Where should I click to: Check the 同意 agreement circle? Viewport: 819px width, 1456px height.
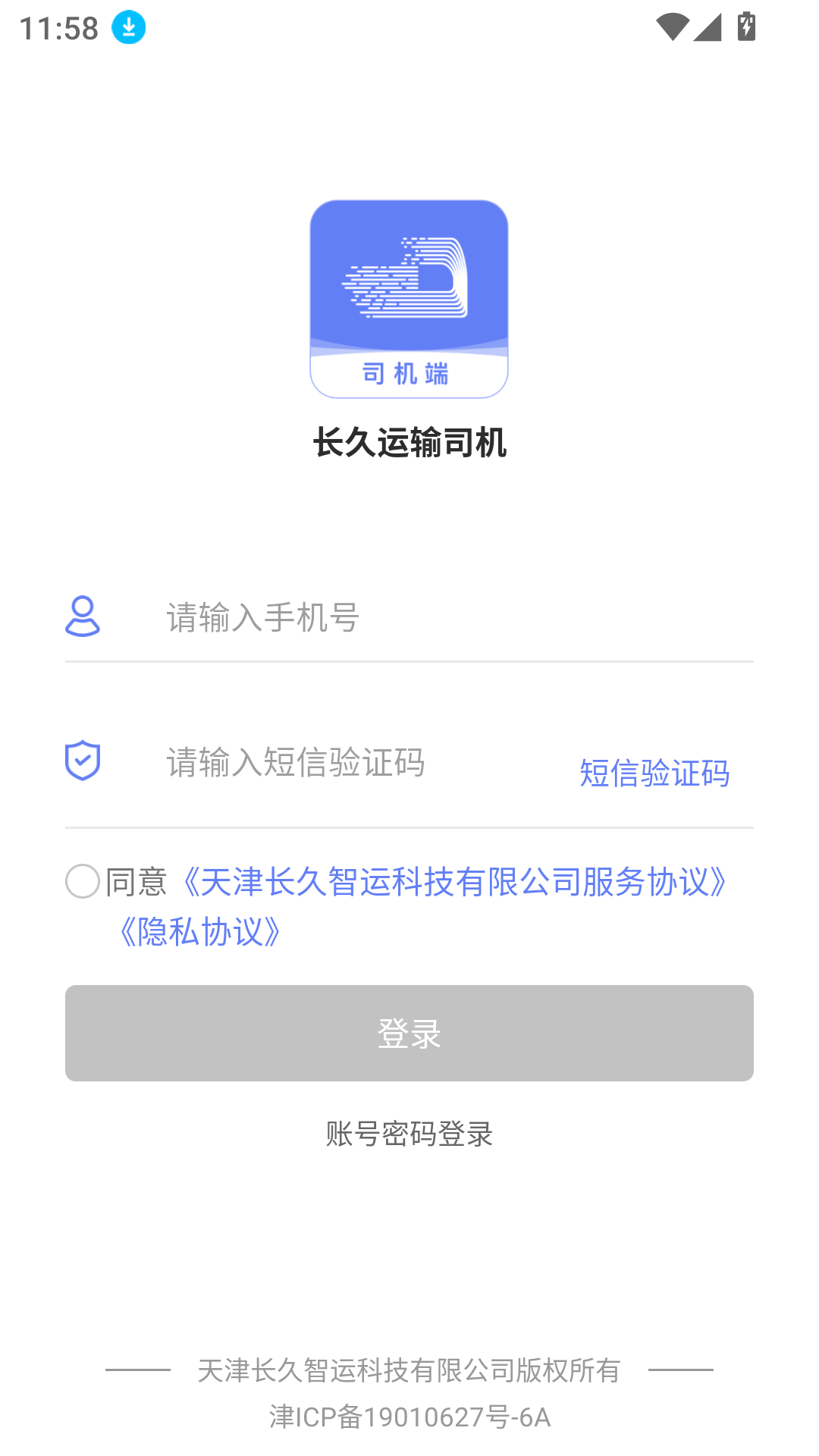pos(83,881)
